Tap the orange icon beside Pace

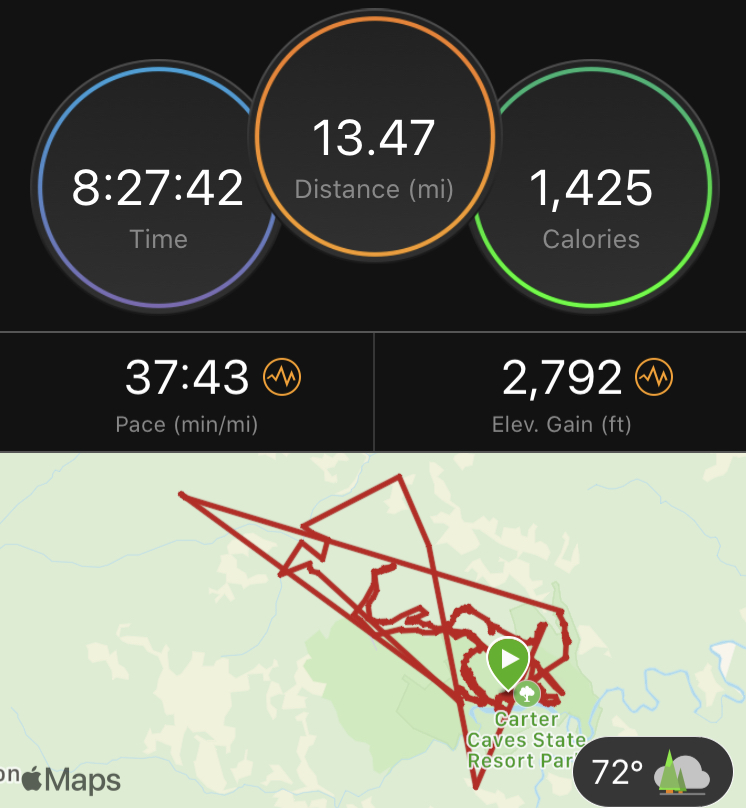(x=282, y=377)
